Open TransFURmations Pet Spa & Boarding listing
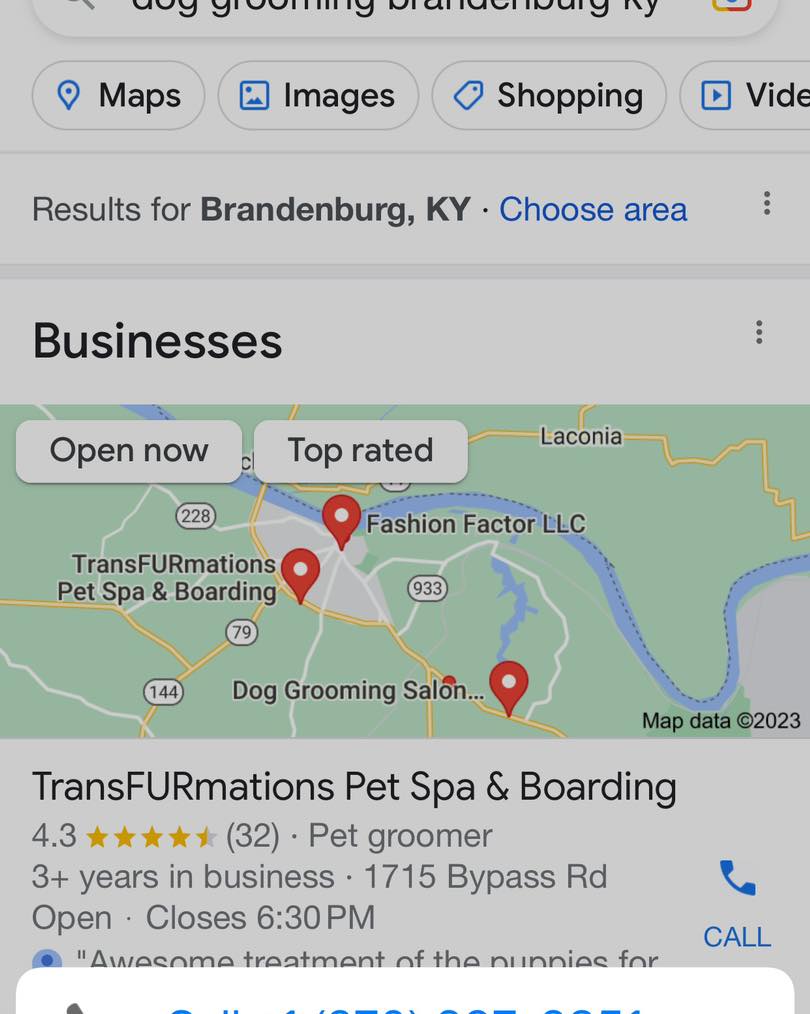The image size is (810, 1014). 354,788
